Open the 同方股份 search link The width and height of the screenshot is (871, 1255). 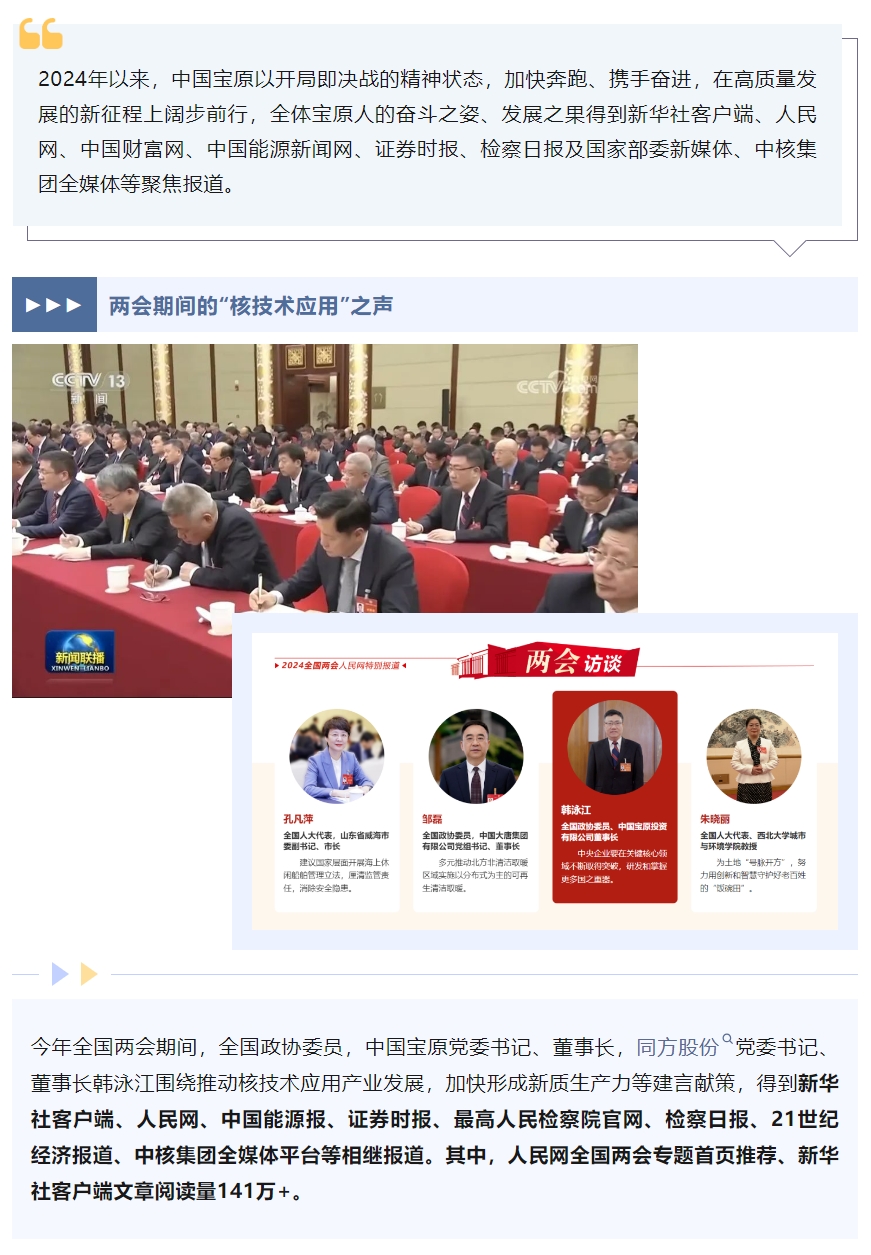click(678, 1047)
